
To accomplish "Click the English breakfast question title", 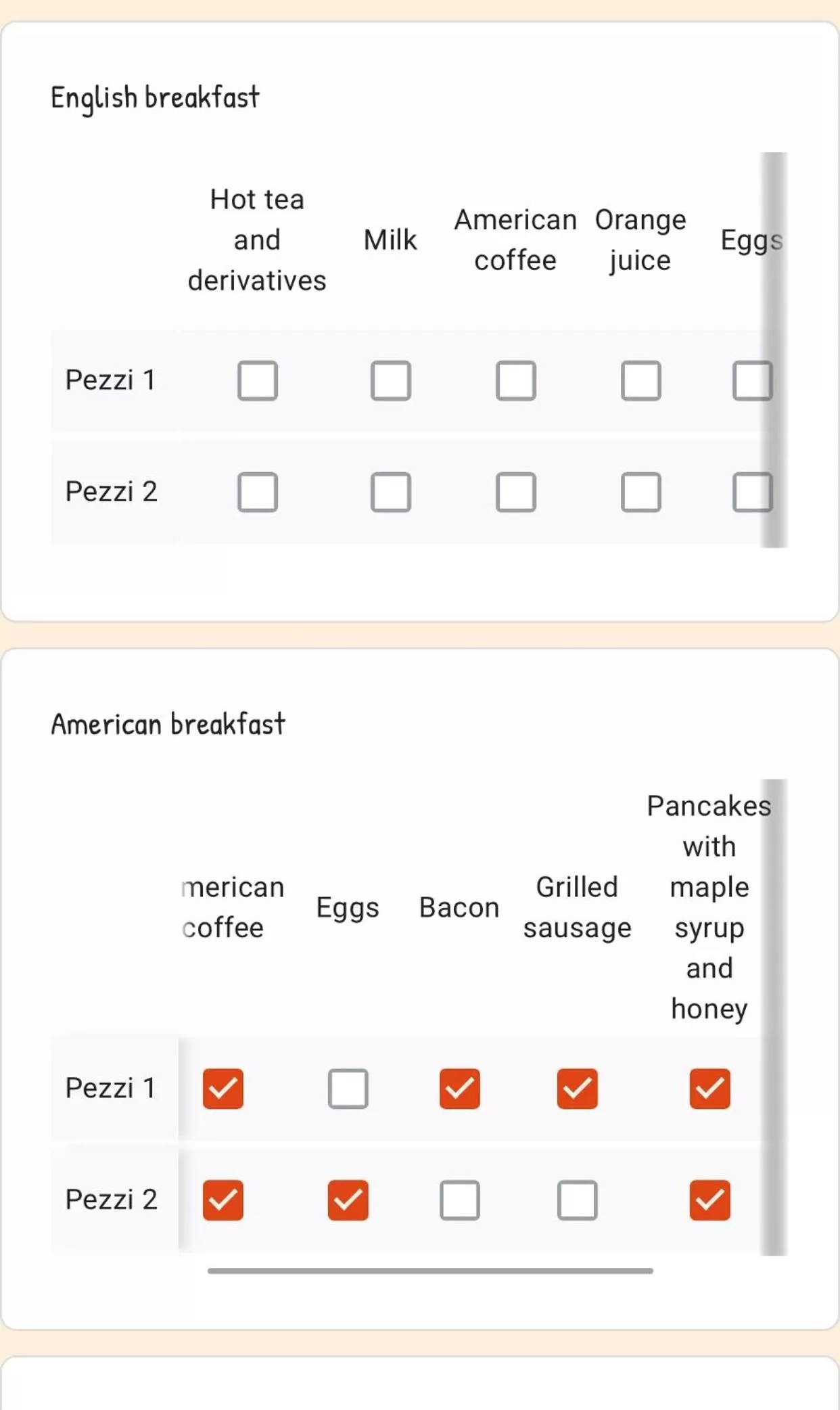I will [x=154, y=97].
